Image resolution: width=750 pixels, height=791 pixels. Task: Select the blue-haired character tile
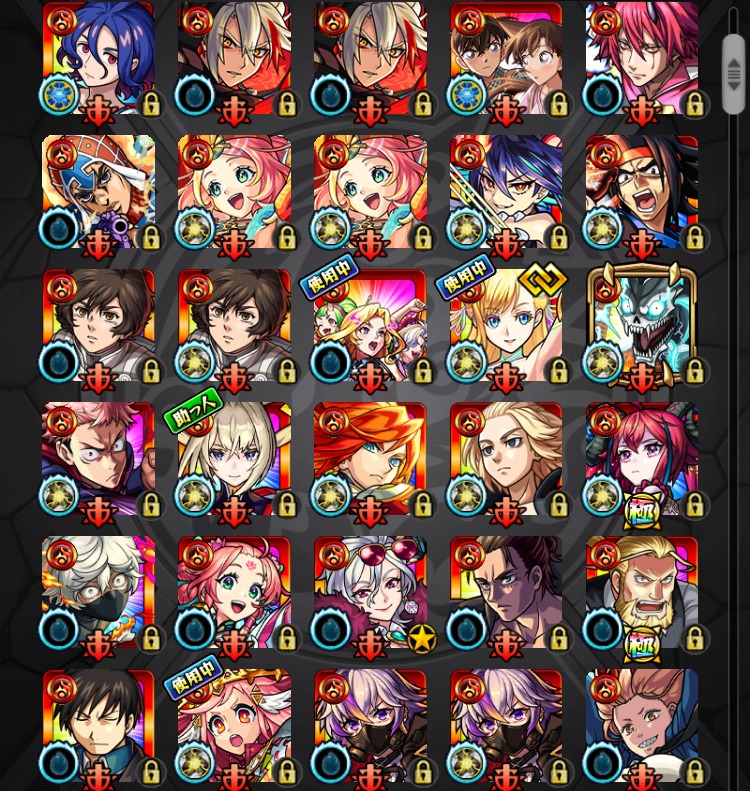coord(98,58)
